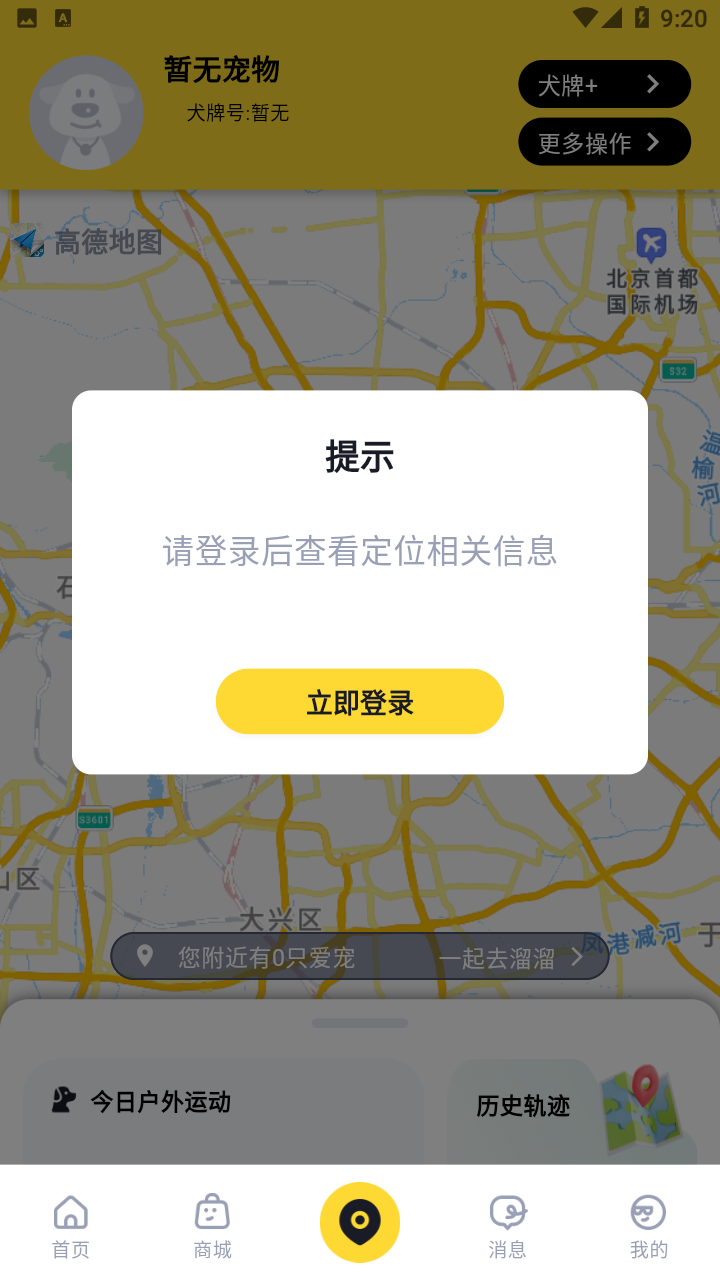This screenshot has height=1280, width=720.
Task: Open the 一起去溜溜 nearby pets bar
Action: (x=360, y=957)
